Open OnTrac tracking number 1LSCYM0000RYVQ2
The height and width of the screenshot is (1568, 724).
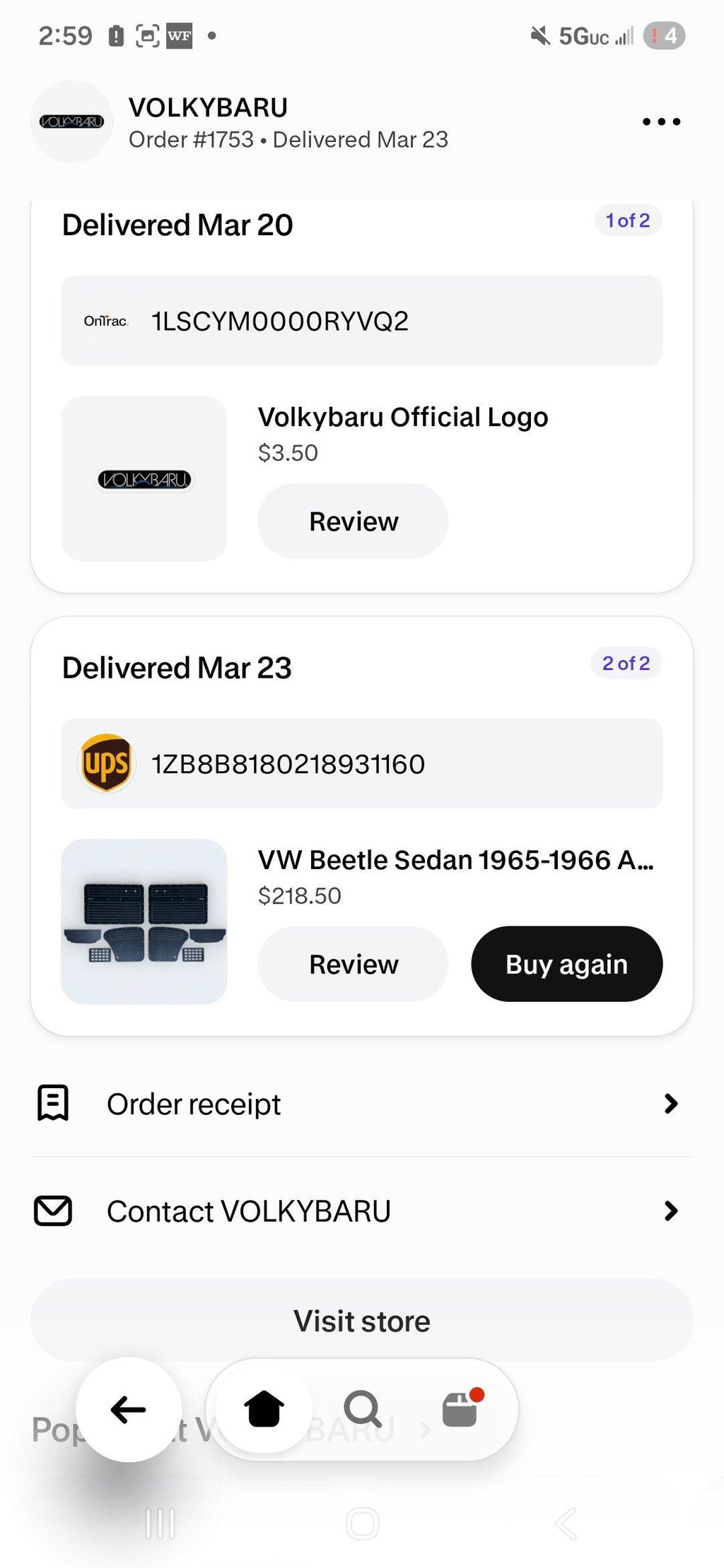(361, 321)
